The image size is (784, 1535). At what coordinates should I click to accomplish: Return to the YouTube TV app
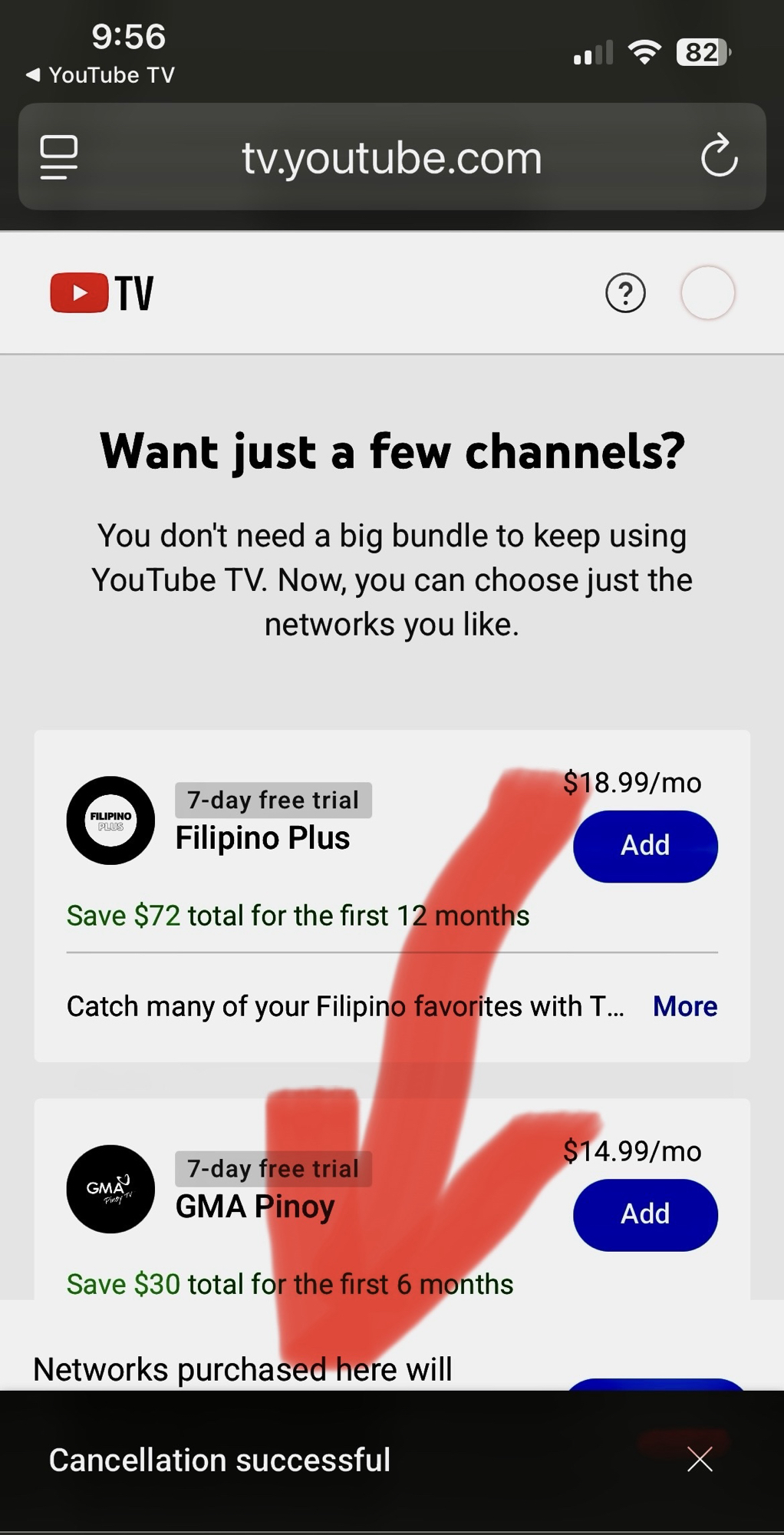pos(100,75)
